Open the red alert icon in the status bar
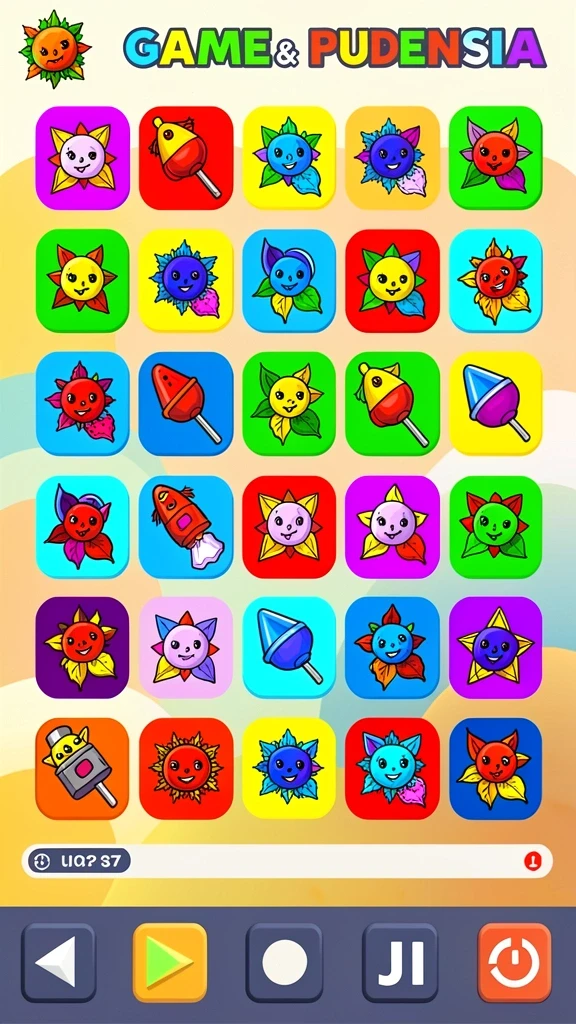Screen dimensions: 576x1024 532,861
